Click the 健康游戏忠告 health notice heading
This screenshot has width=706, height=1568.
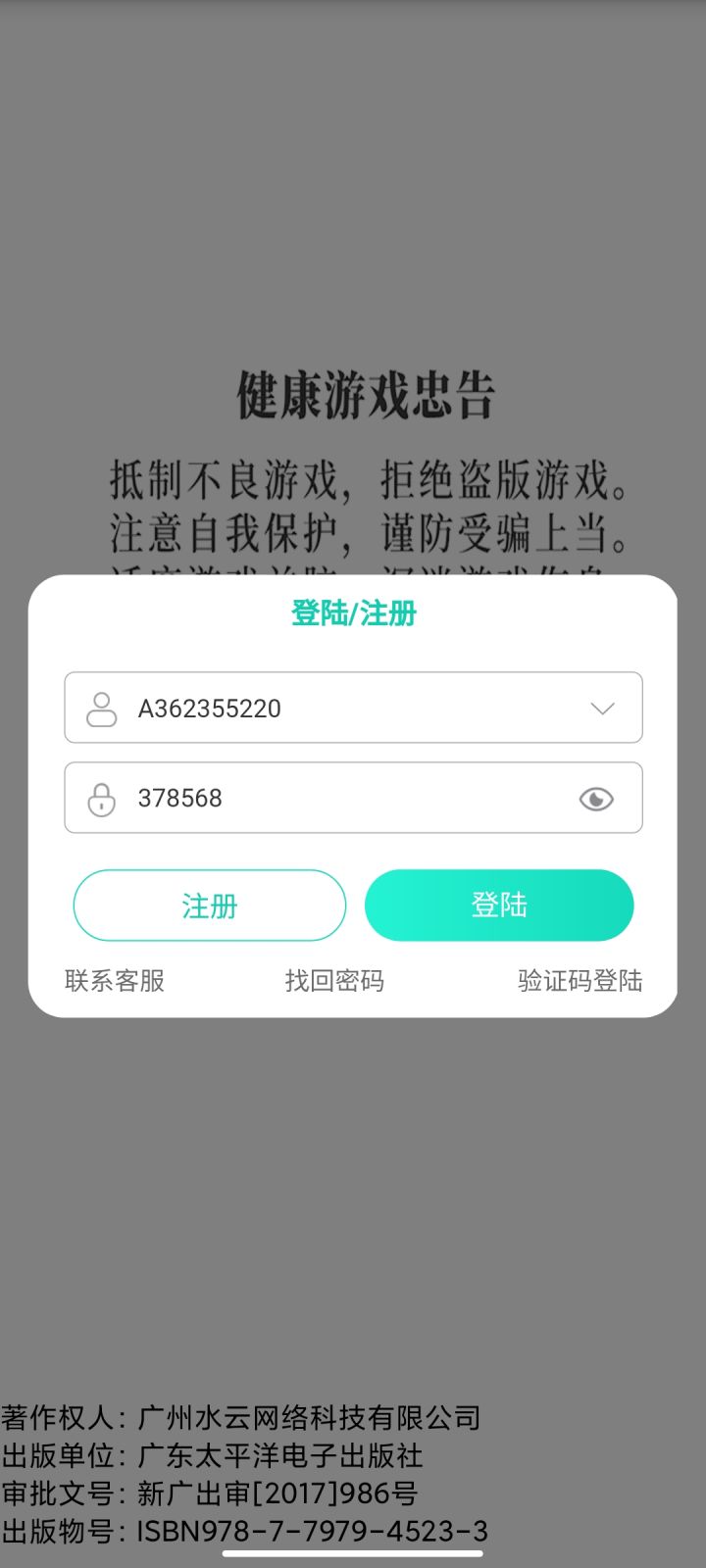(x=353, y=392)
